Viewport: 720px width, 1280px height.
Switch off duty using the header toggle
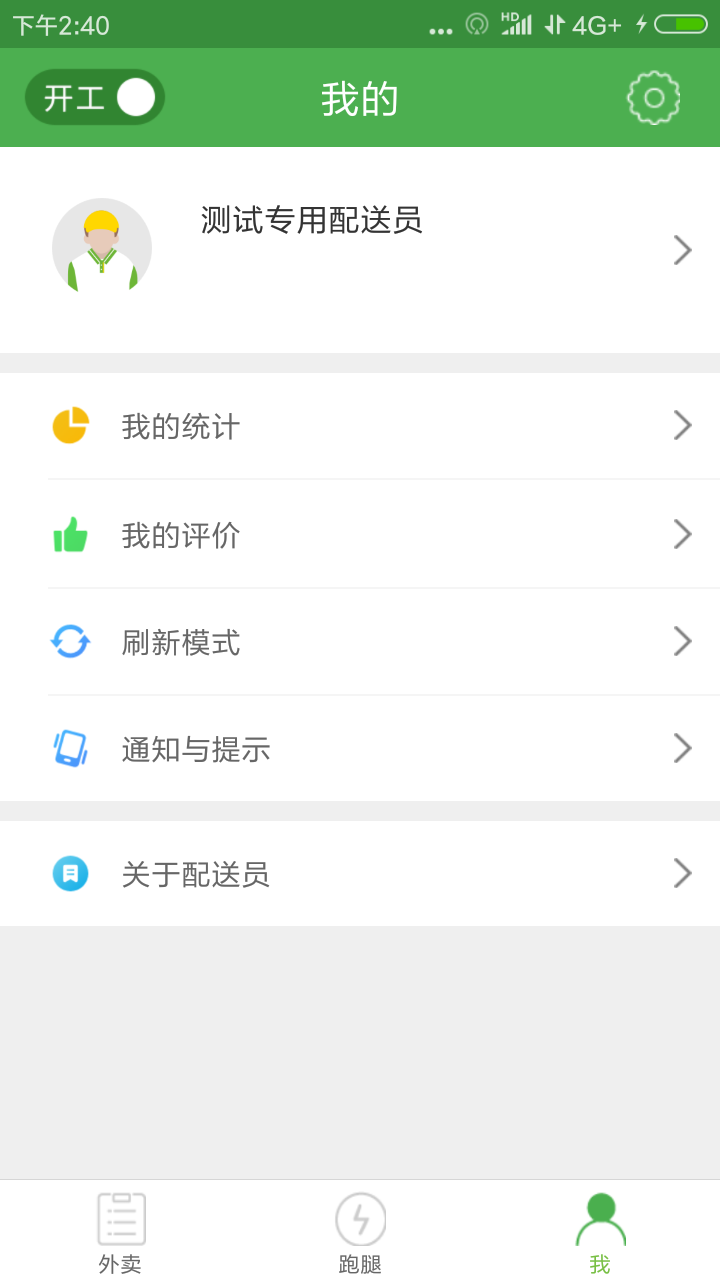tap(94, 98)
